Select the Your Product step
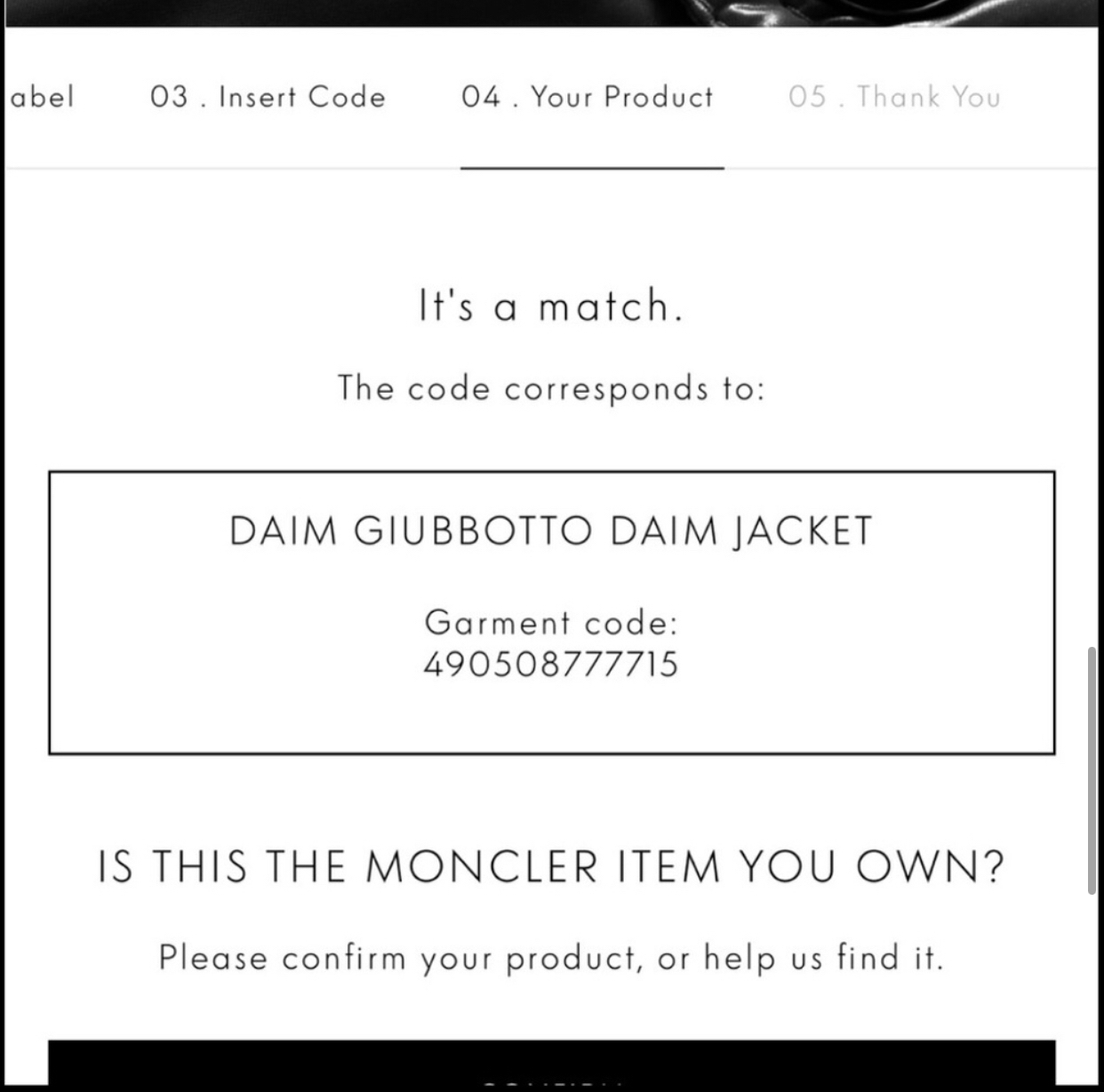This screenshot has width=1104, height=1092. [588, 96]
